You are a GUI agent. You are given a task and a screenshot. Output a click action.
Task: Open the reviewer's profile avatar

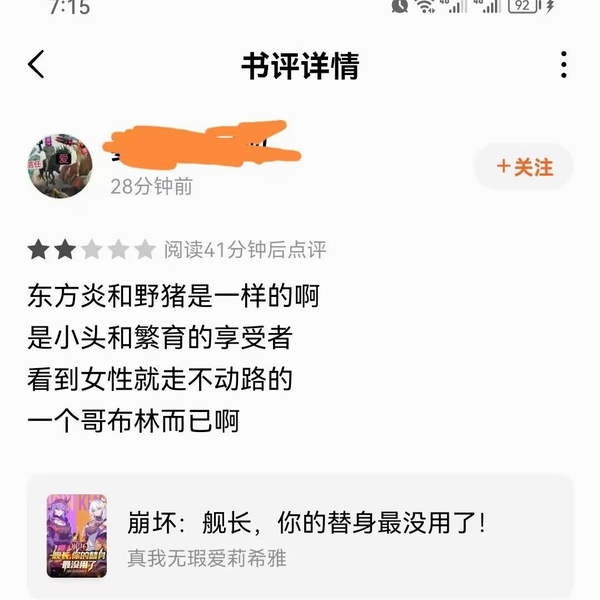coord(60,166)
